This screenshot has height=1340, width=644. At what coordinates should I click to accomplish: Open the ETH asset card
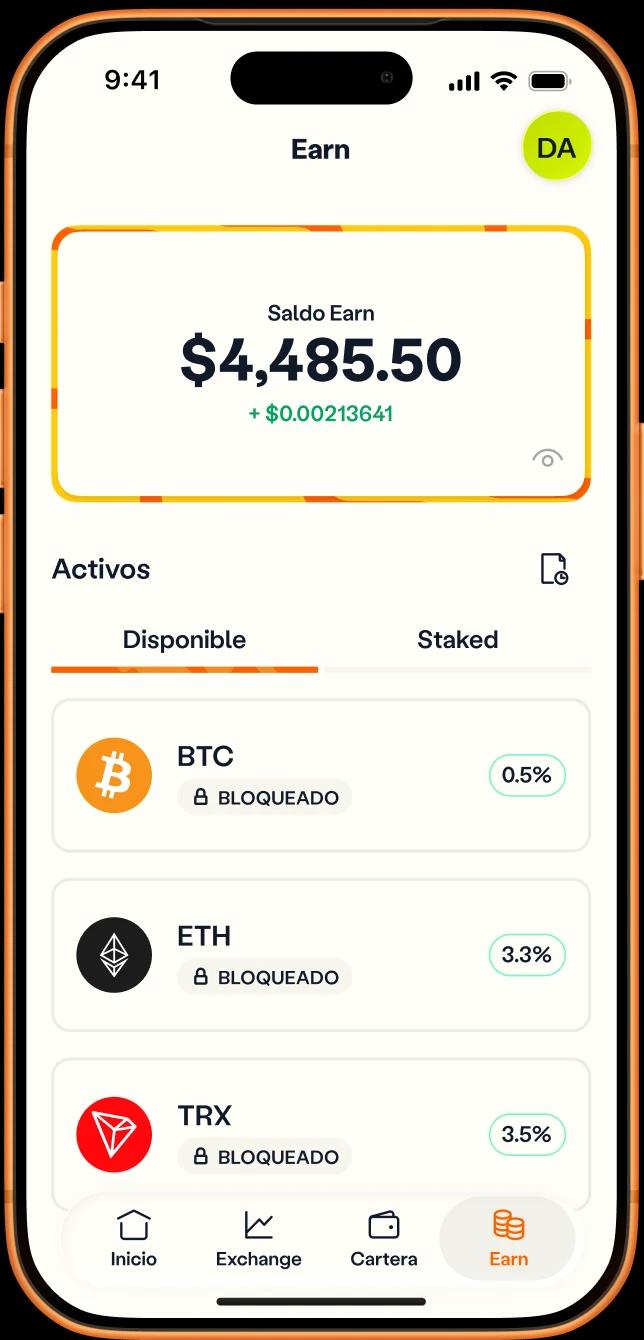320,955
